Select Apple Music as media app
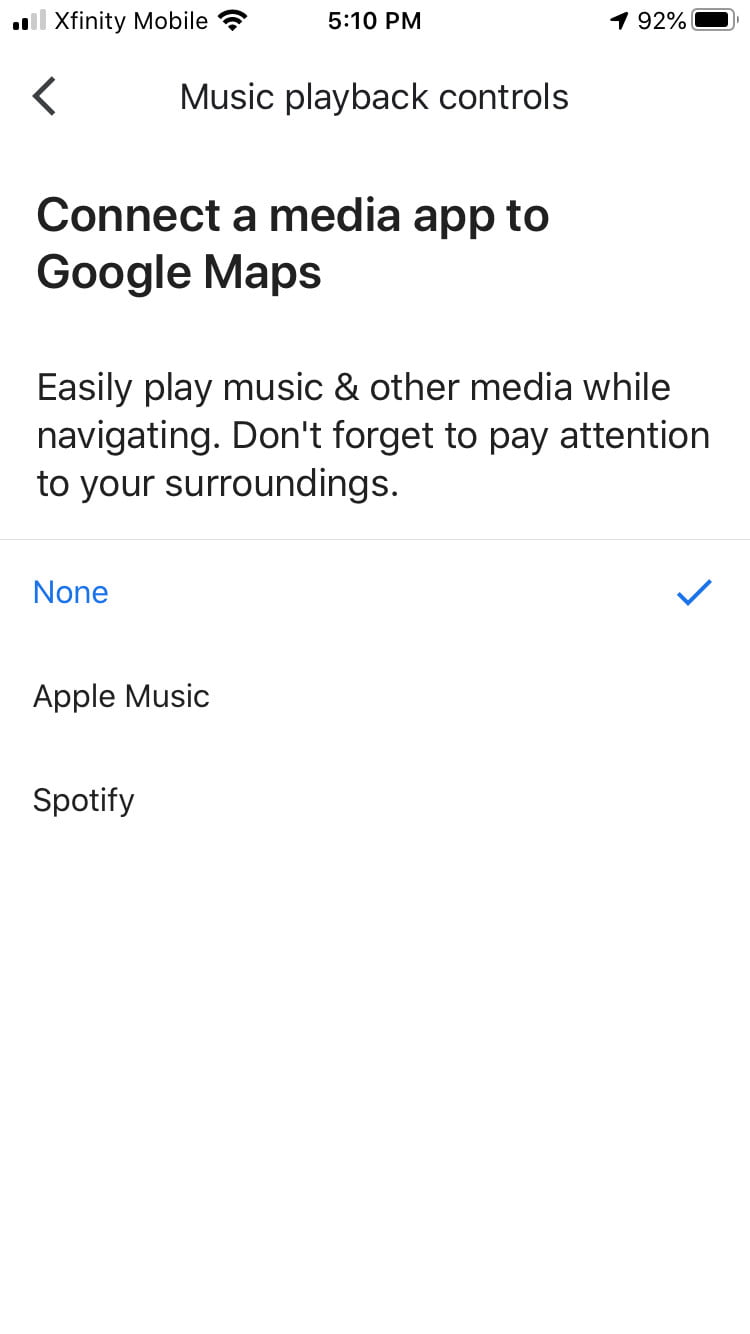 click(x=121, y=696)
